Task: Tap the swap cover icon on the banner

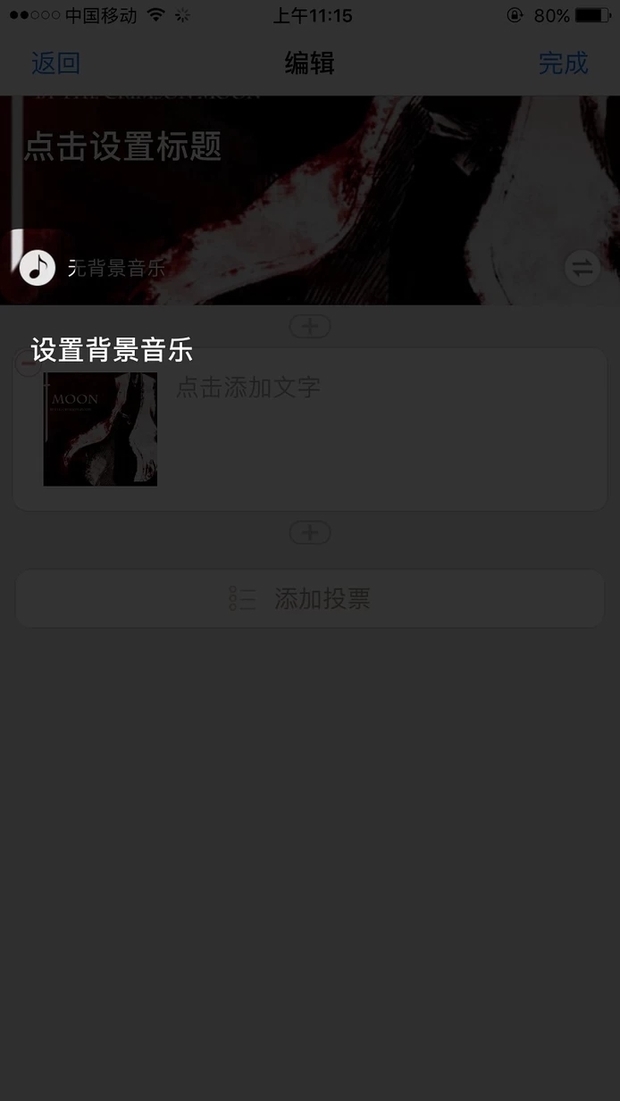Action: click(x=582, y=267)
